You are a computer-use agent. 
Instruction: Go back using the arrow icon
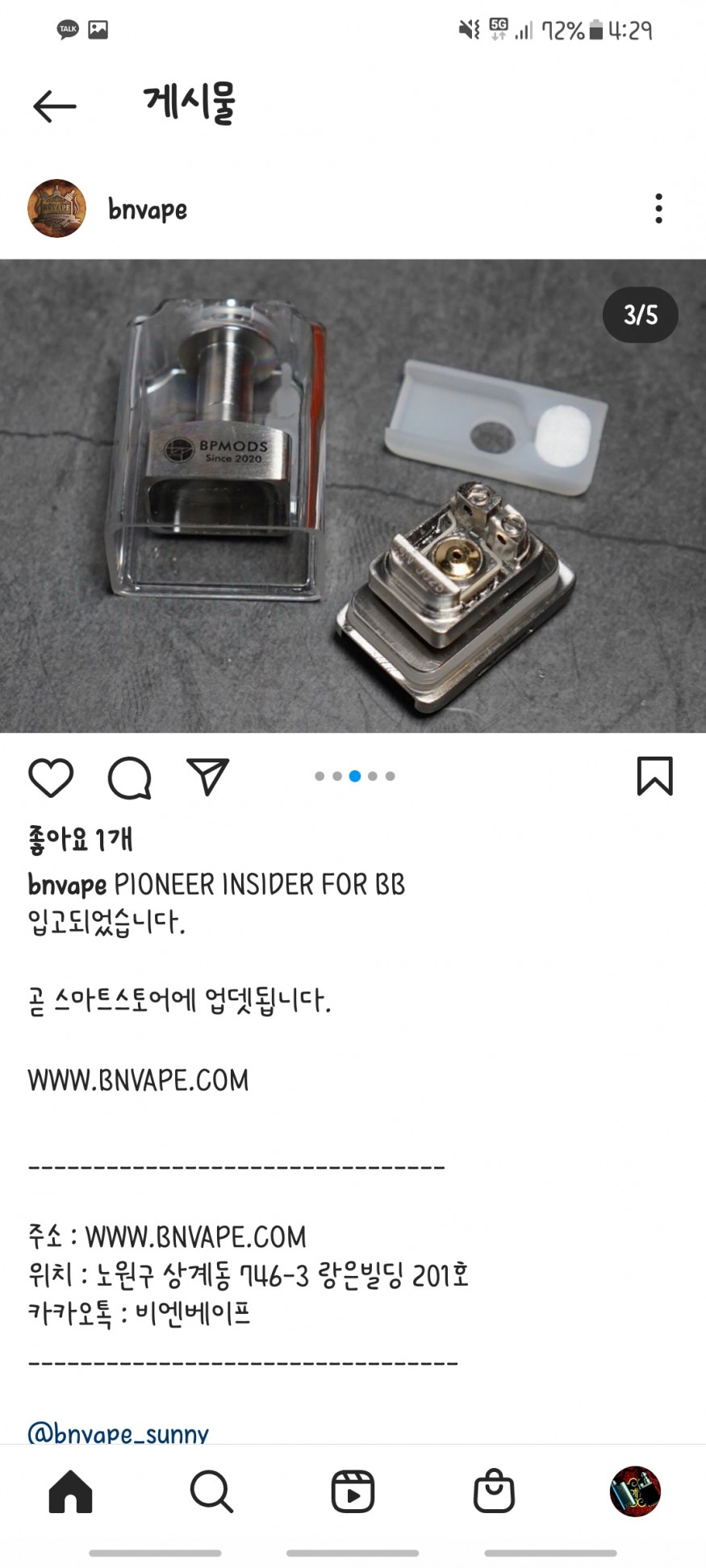(x=55, y=106)
